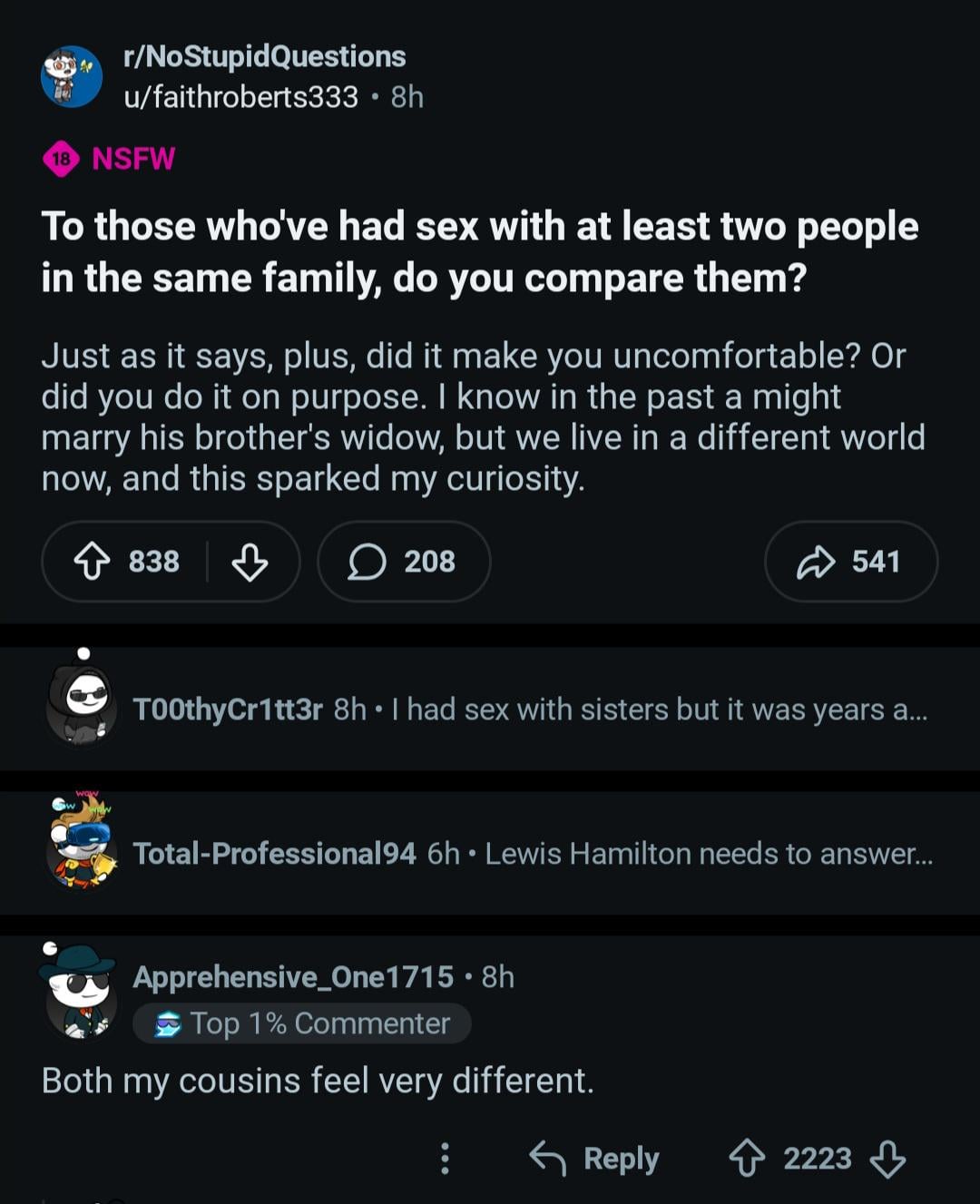Expand T00thyCr1tt3r's collapsed comment
The image size is (980, 1204).
[530, 710]
